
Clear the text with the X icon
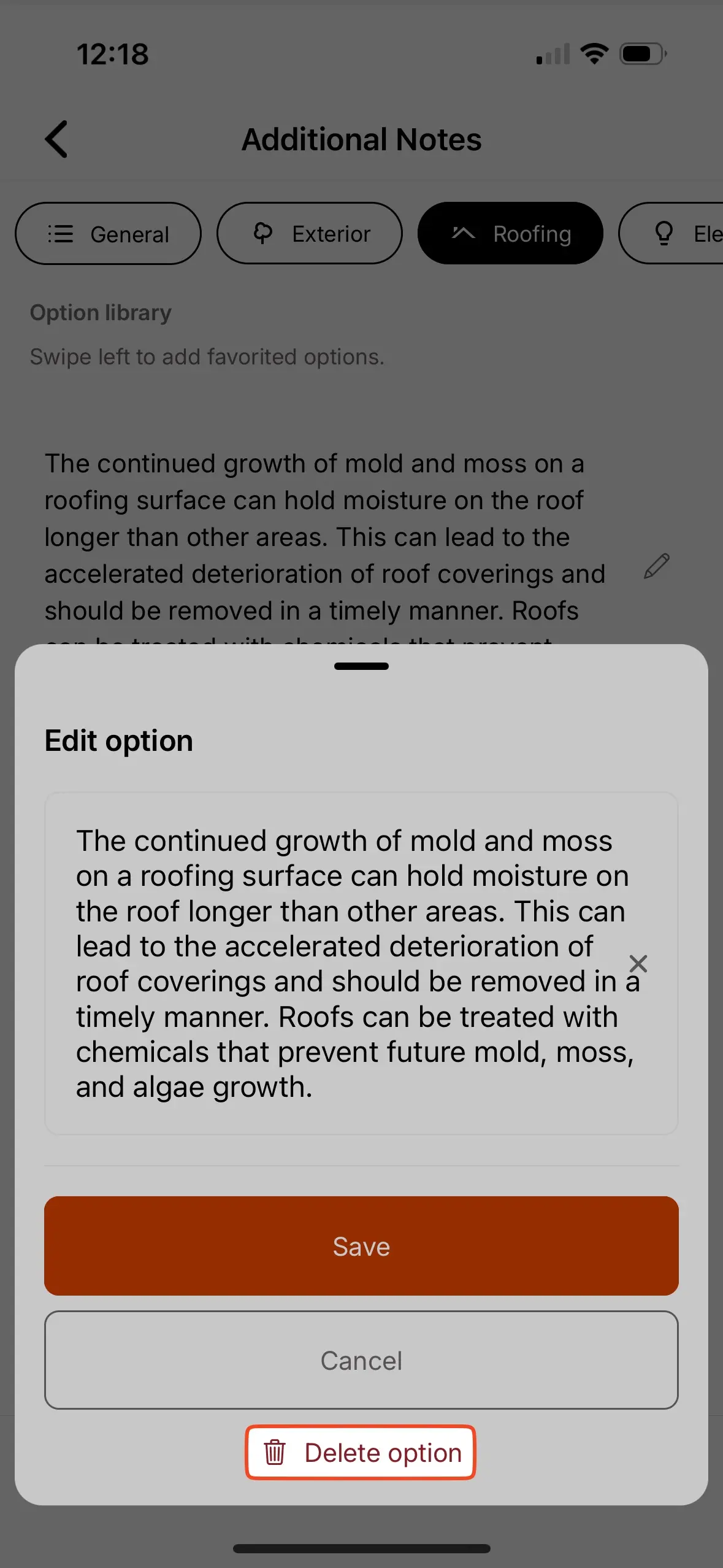click(x=638, y=964)
